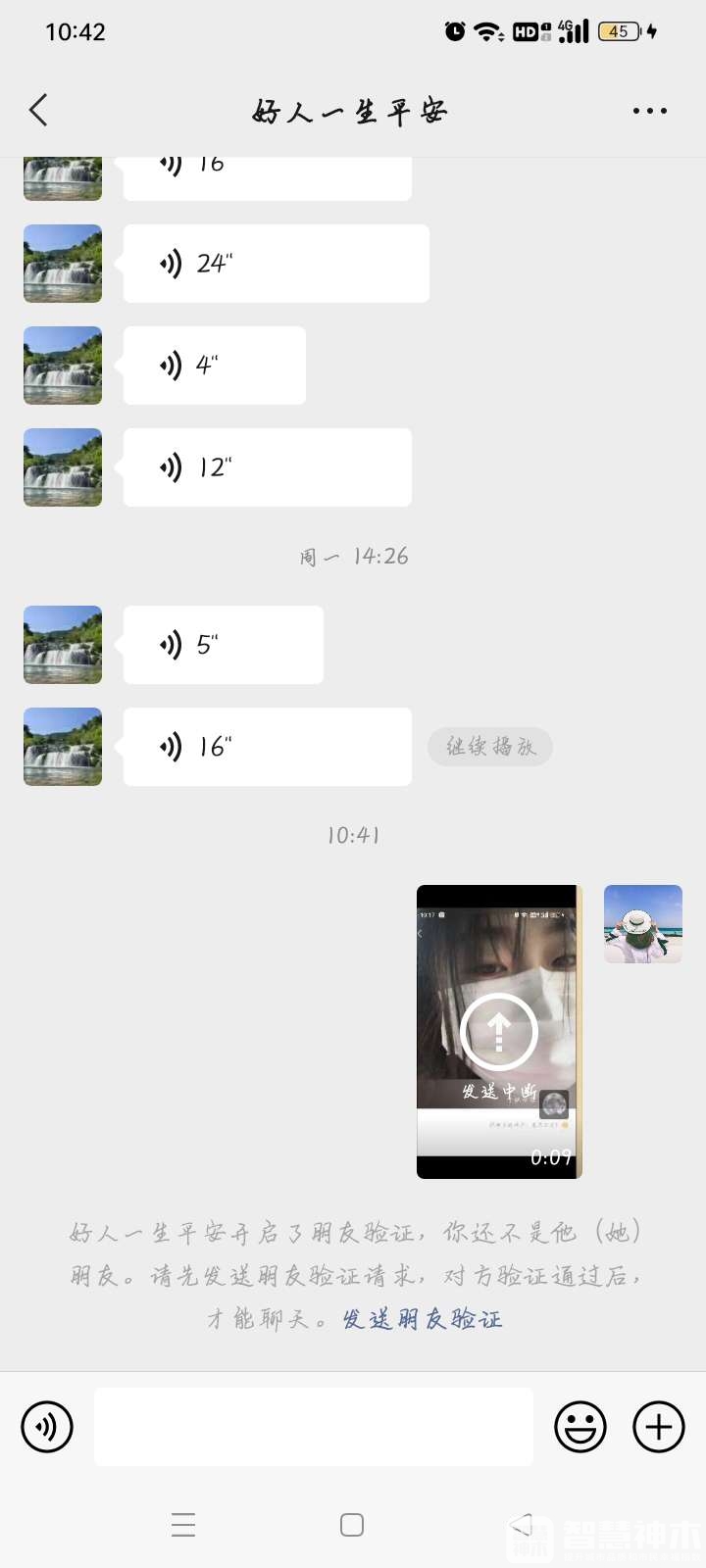706x1568 pixels.
Task: Tap the 发送朋友验证 link
Action: (423, 1319)
